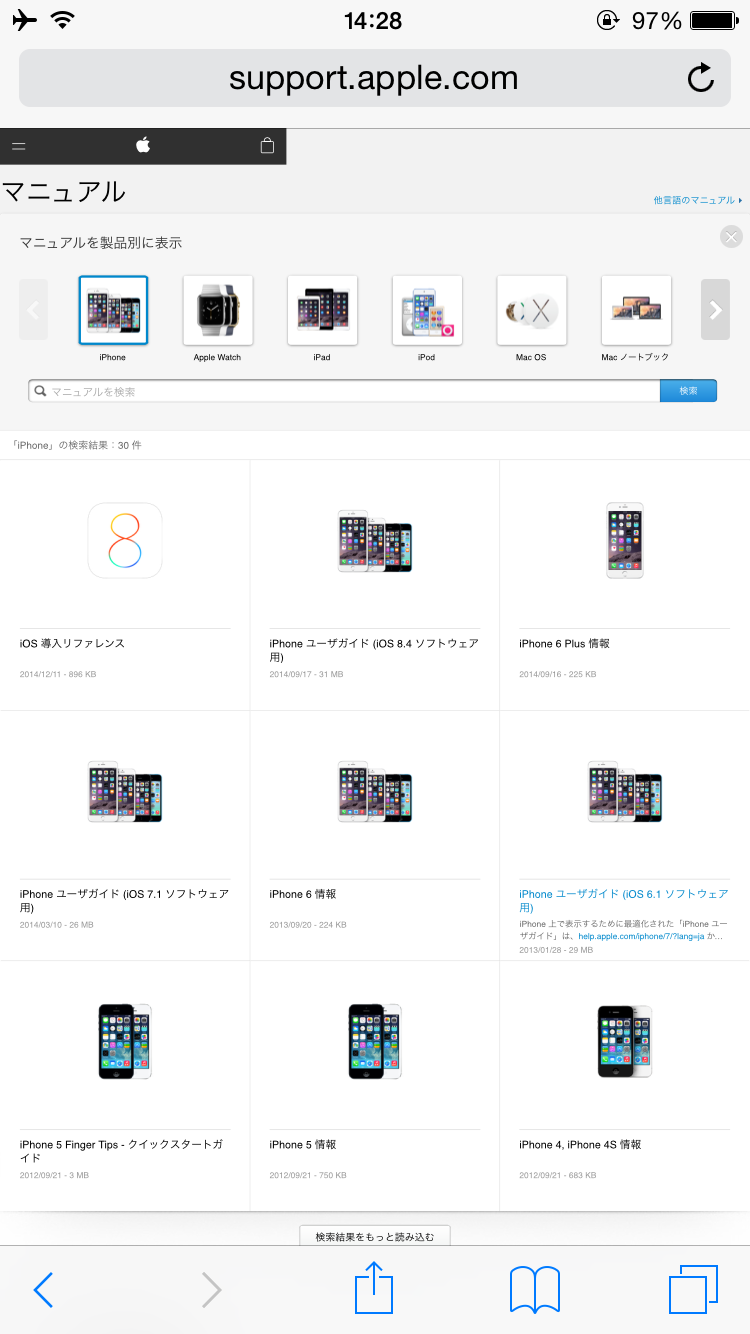Share this page from Safari toolbar

tap(374, 1289)
